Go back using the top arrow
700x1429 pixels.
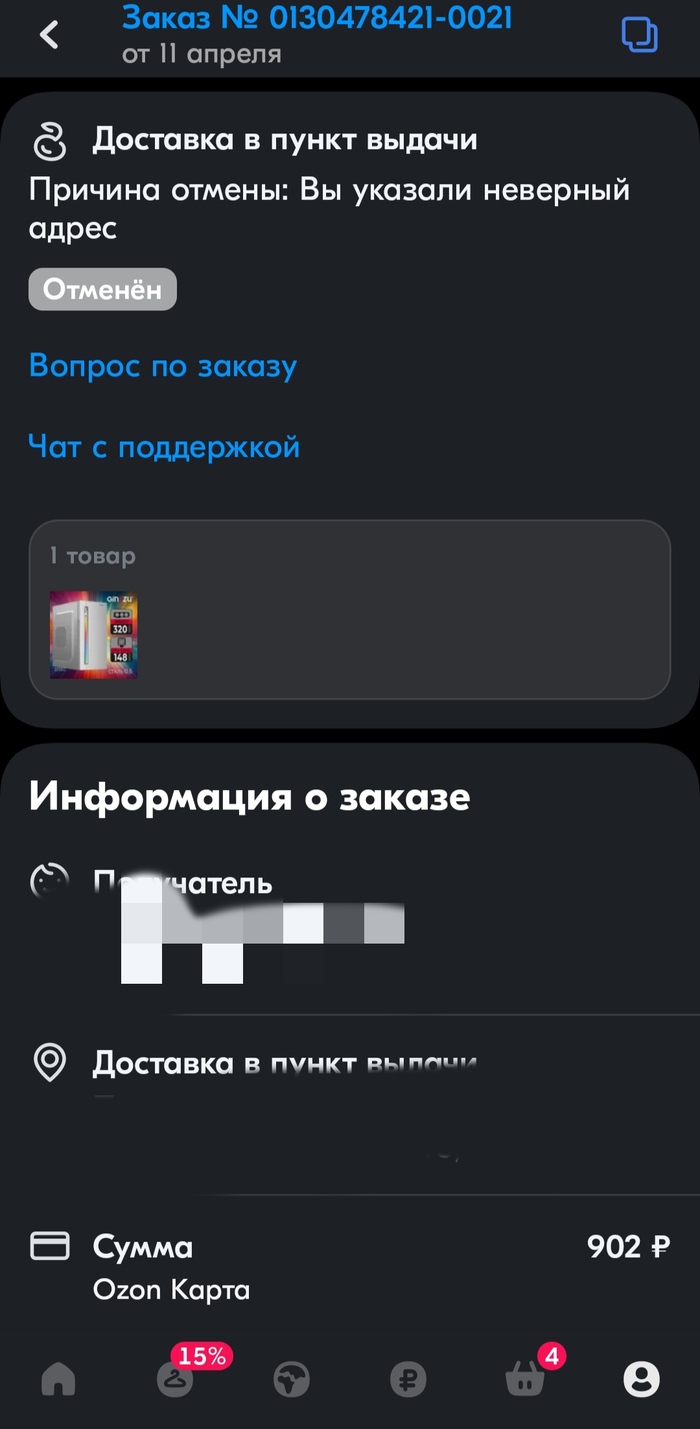click(48, 34)
